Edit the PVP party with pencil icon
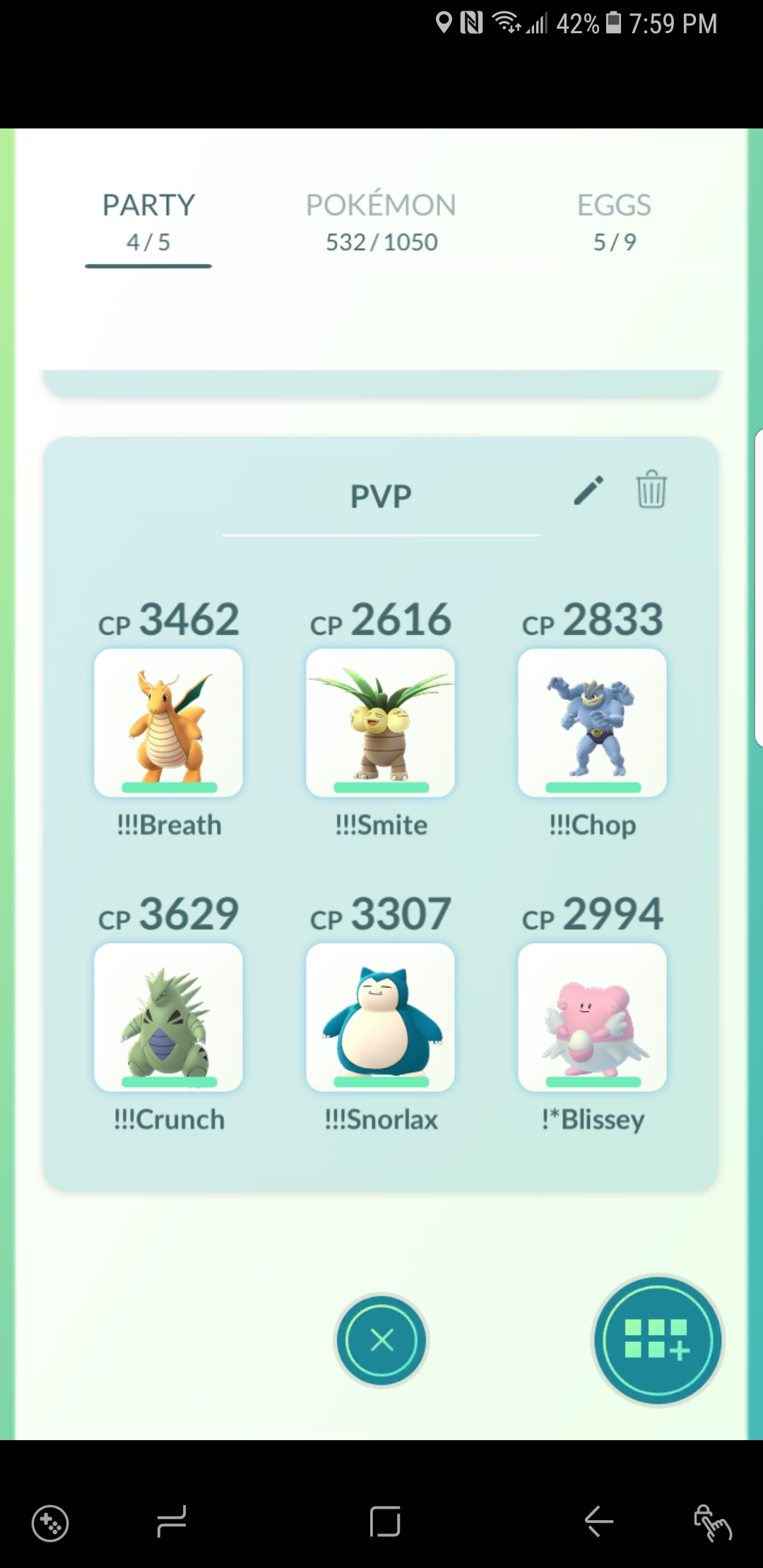The width and height of the screenshot is (763, 1568). [588, 490]
